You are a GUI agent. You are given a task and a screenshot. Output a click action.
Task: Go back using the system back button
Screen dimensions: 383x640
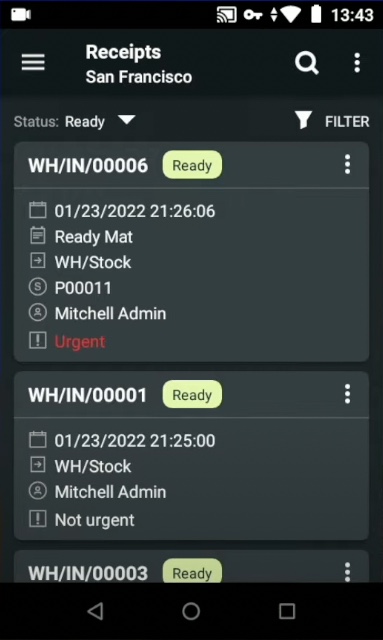96,611
